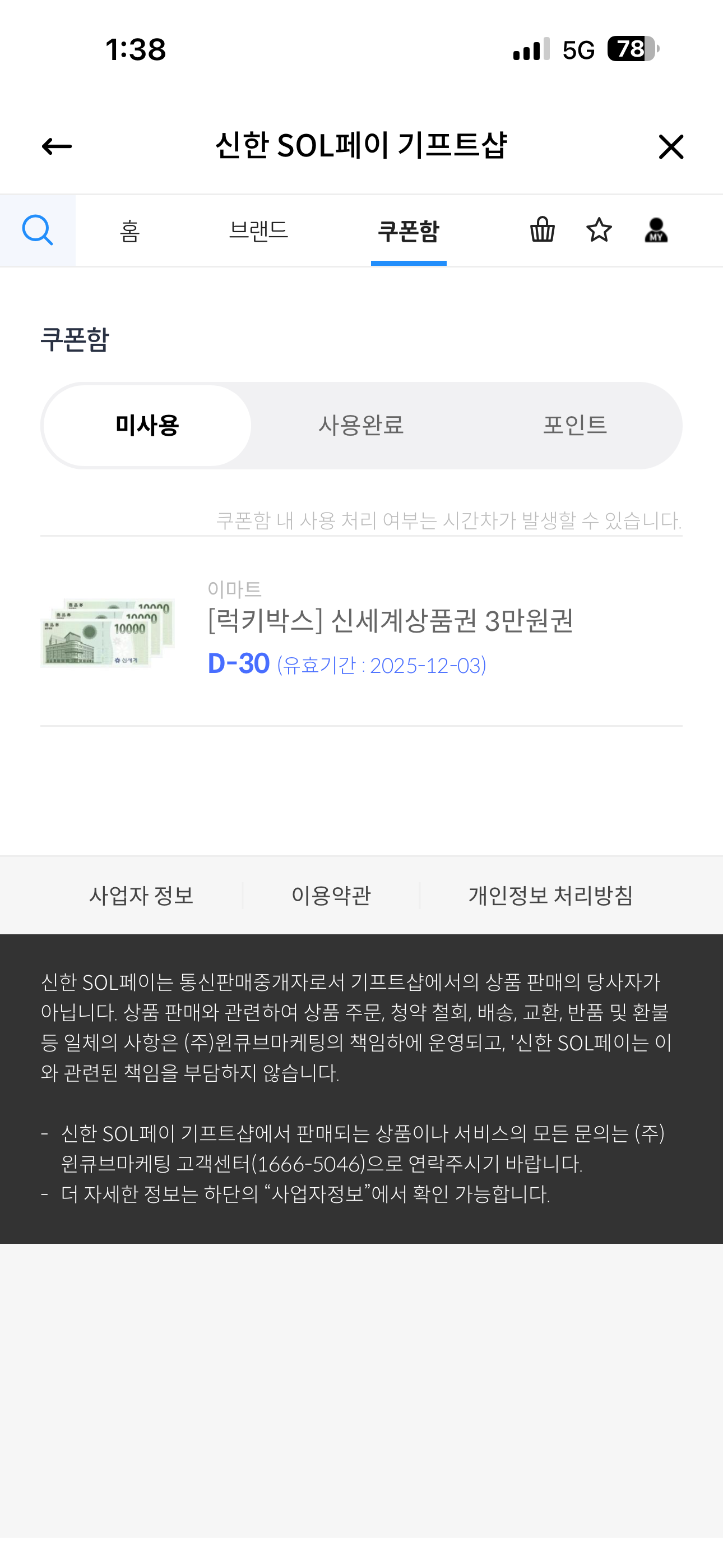Open the MY profile icon

[x=656, y=230]
